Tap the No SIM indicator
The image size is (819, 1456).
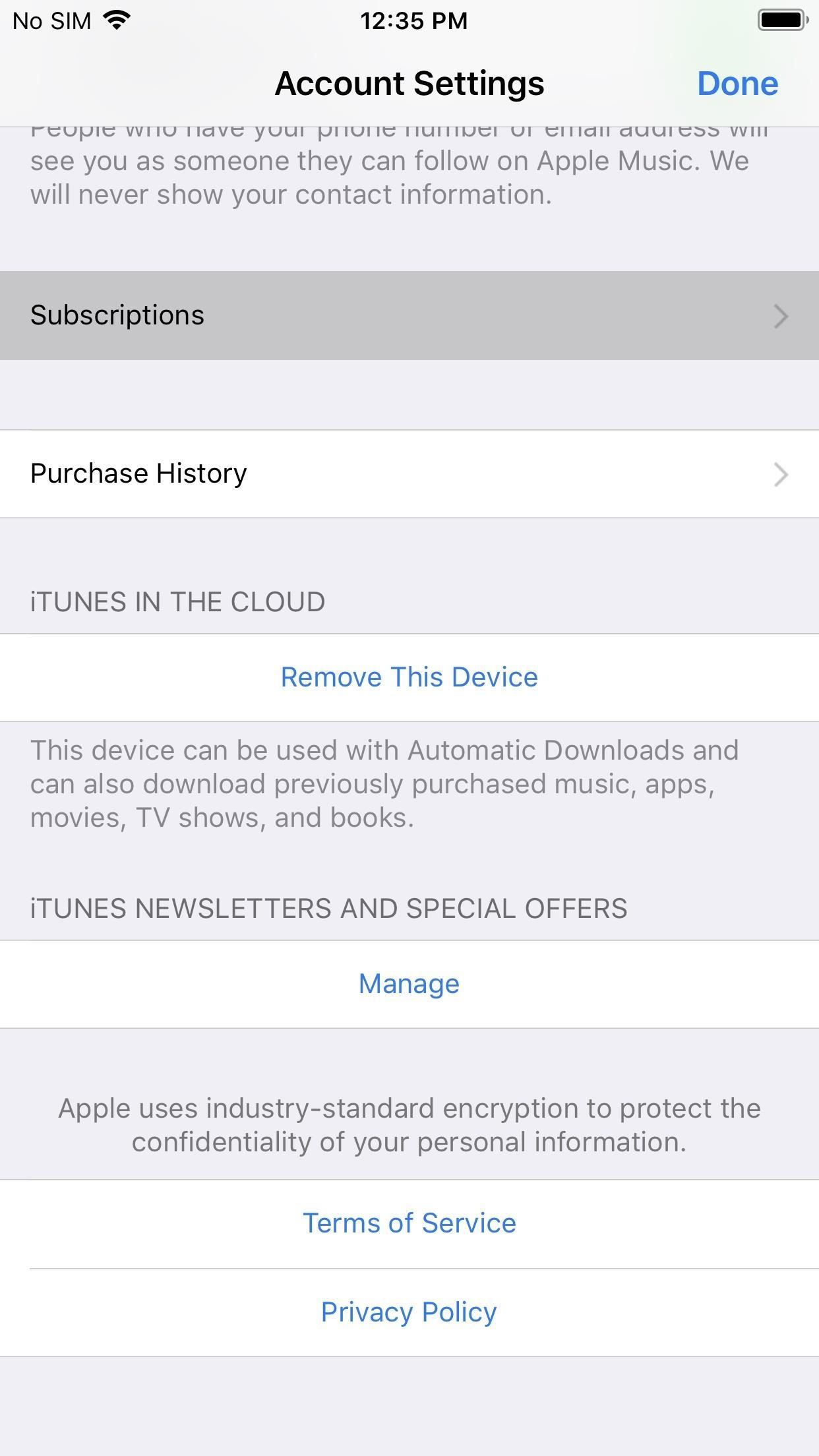pos(53,20)
